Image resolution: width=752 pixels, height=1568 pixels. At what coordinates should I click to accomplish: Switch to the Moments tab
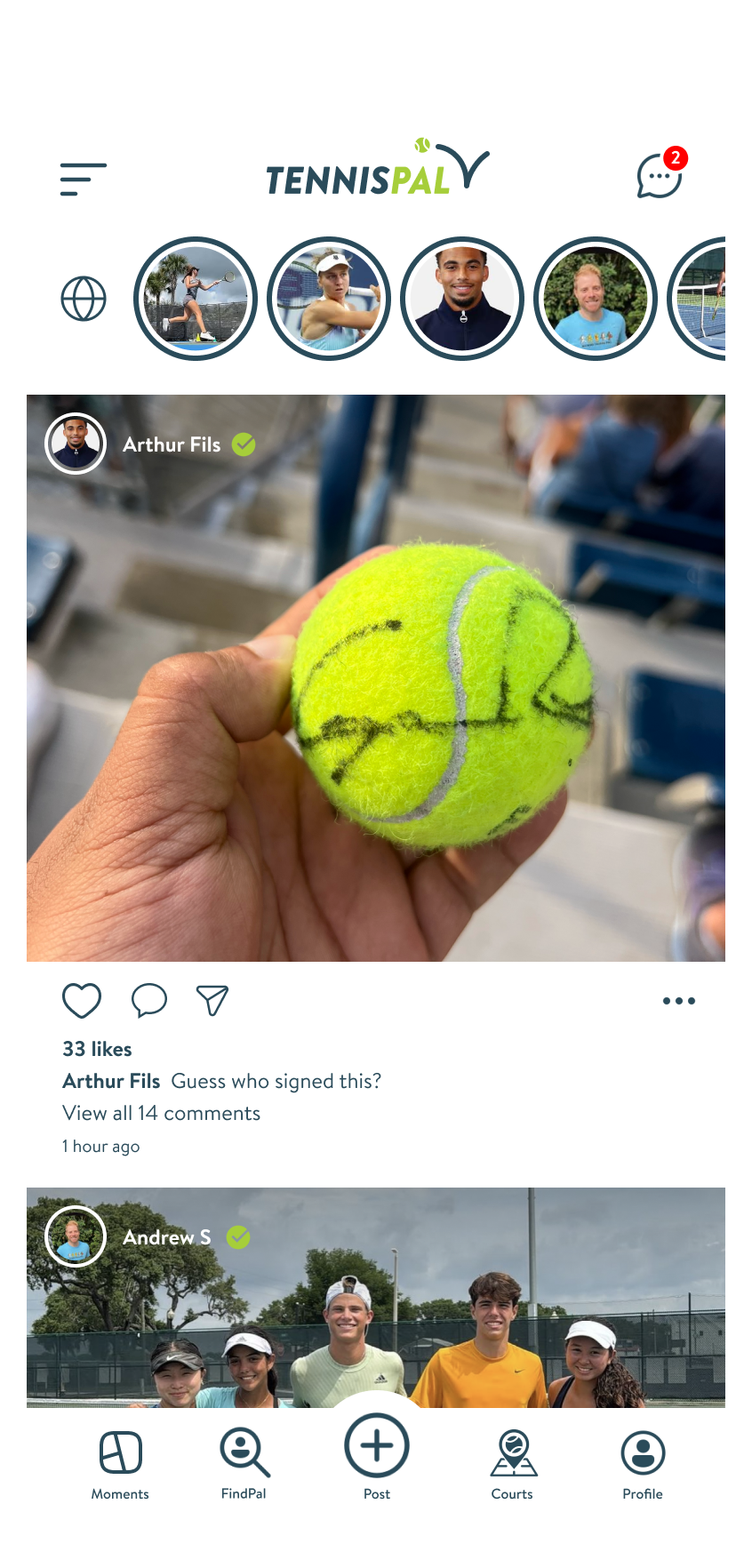pos(120,1464)
